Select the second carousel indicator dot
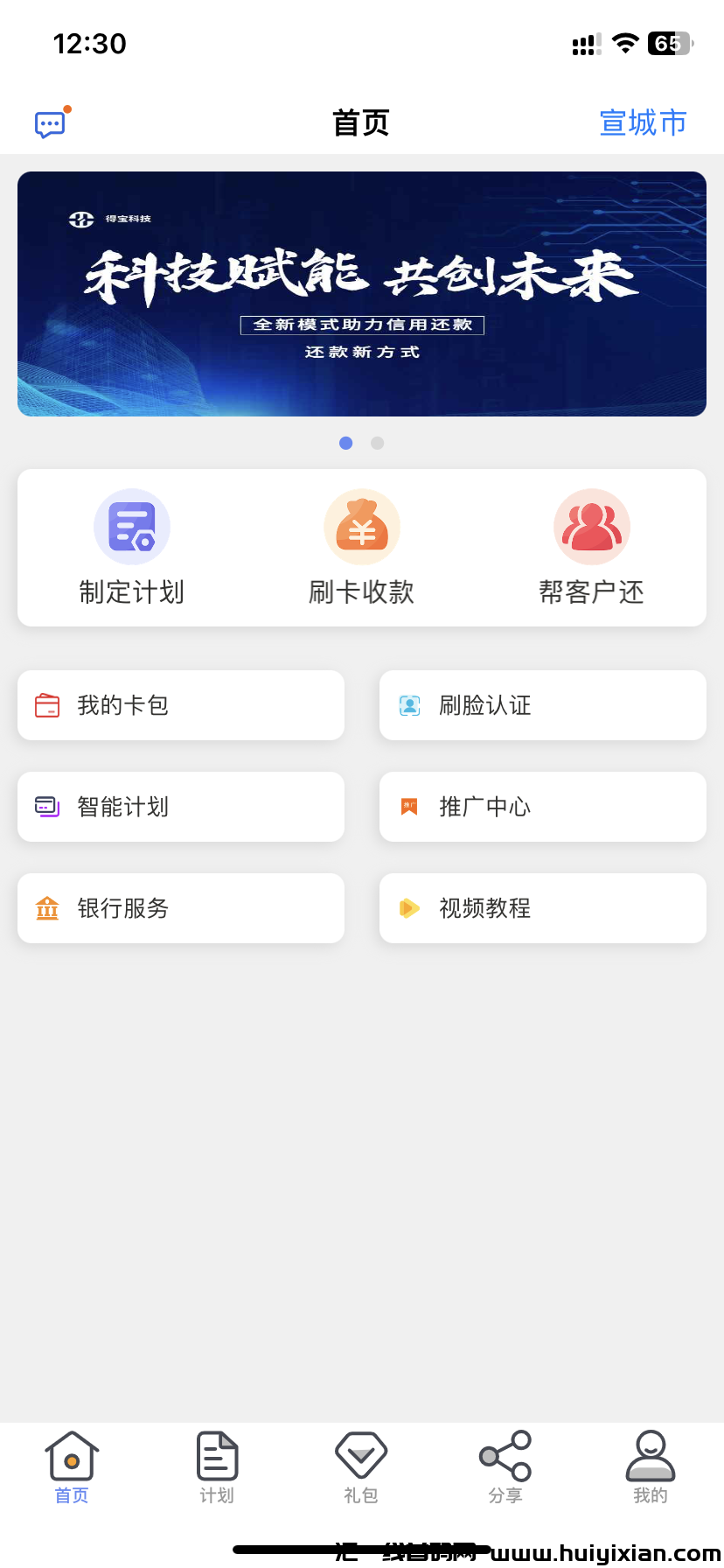This screenshot has width=724, height=1568. click(x=377, y=443)
